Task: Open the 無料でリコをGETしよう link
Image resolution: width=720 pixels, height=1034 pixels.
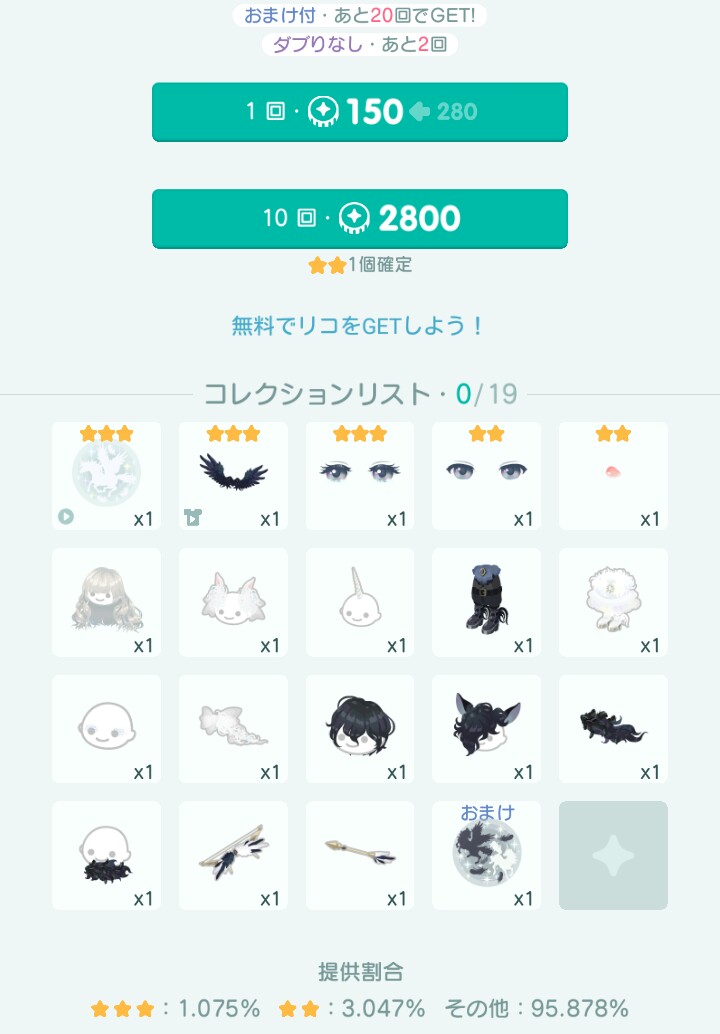Action: (359, 326)
